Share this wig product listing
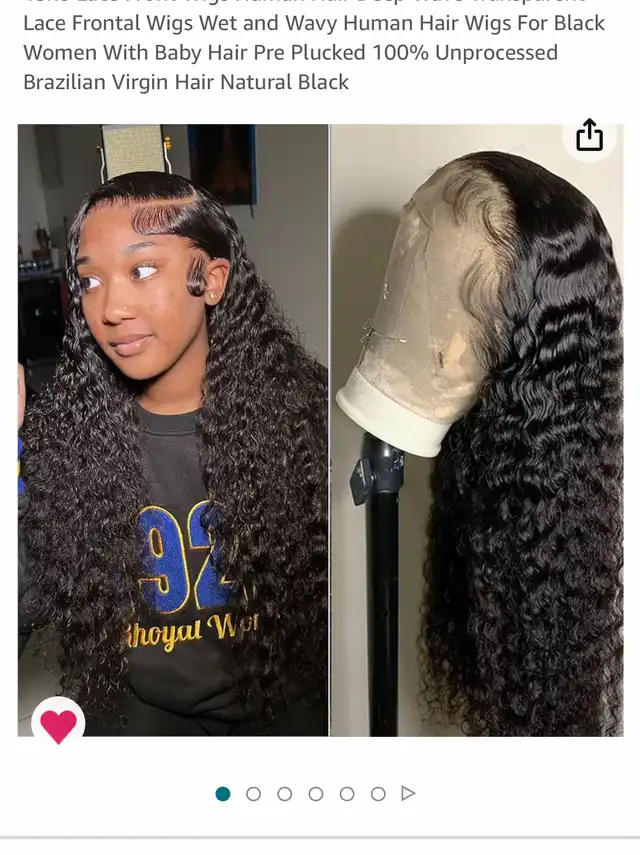Image resolution: width=640 pixels, height=855 pixels. coord(589,136)
